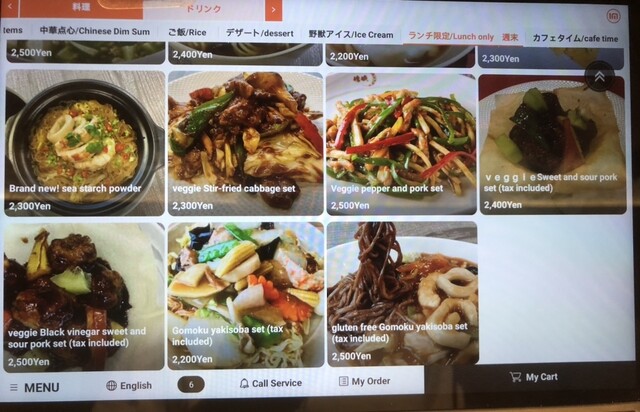Open the Rice category tab
640x412 pixels.
[186, 32]
